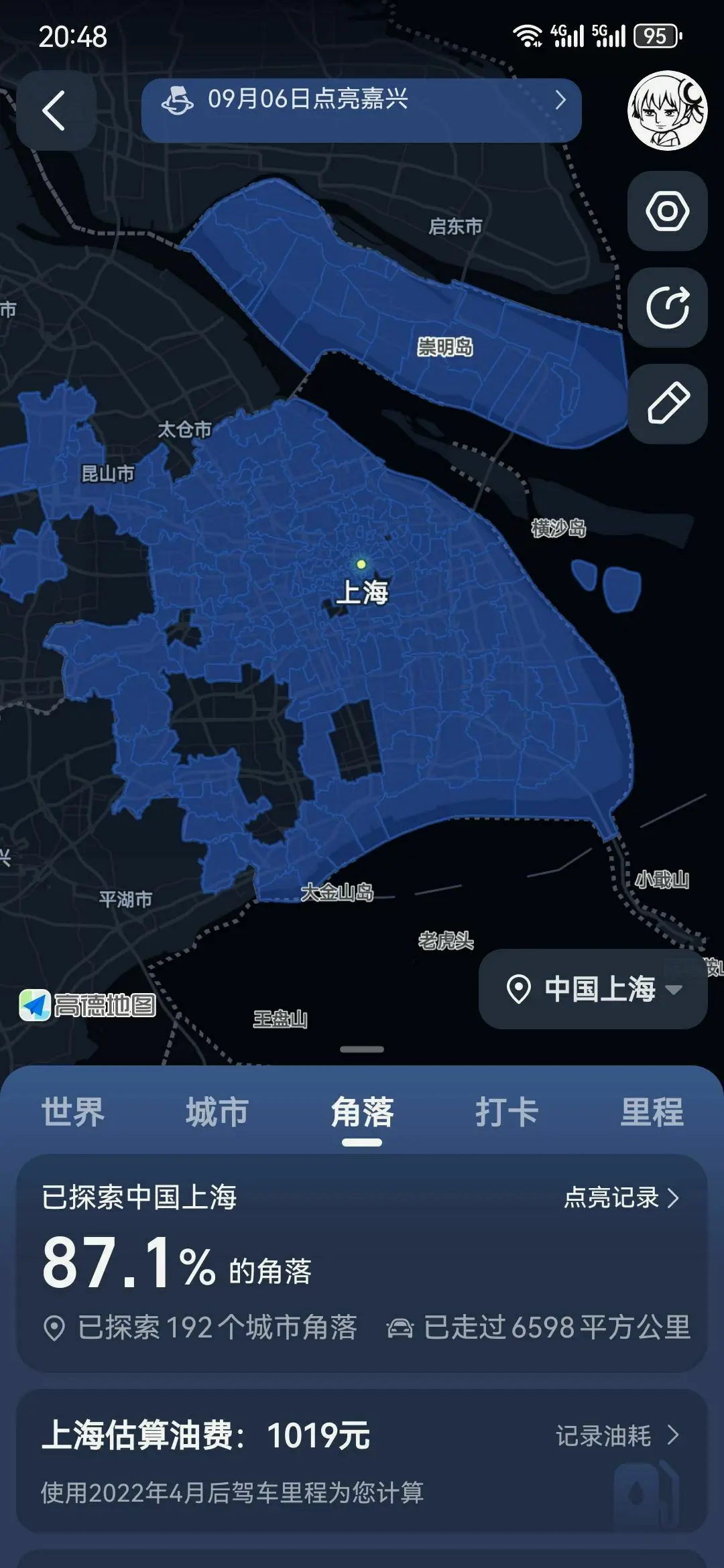Viewport: 724px width, 1568px height.
Task: Switch to the 里程 tab
Action: (652, 1112)
